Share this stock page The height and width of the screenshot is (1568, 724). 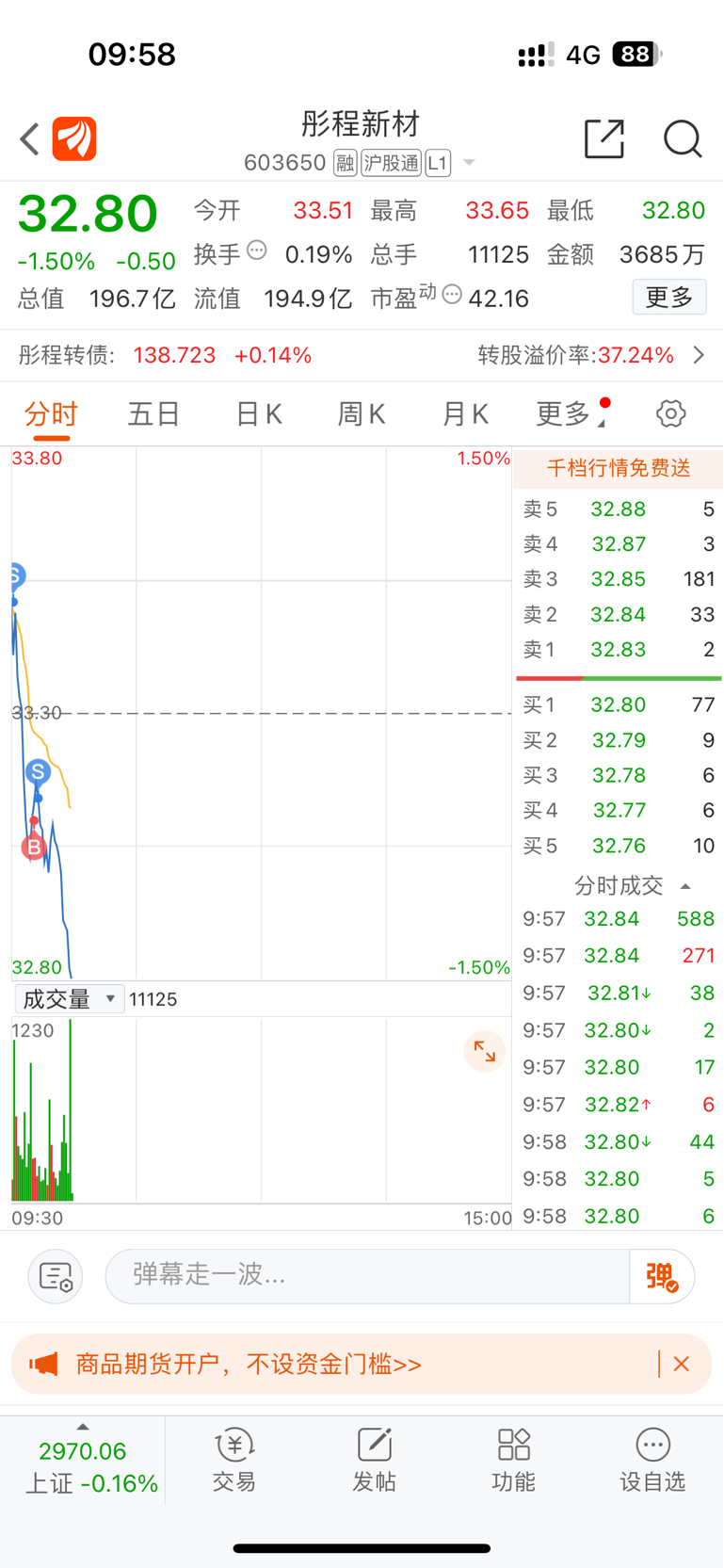point(604,139)
